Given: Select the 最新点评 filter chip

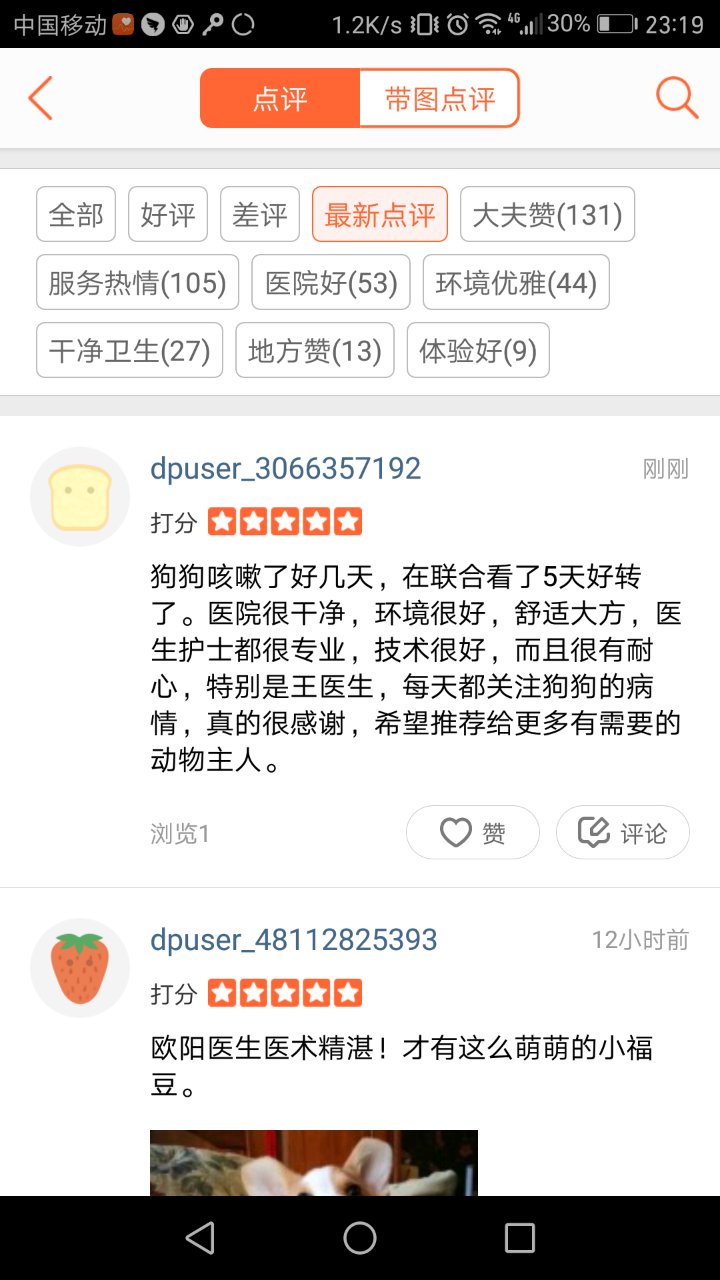Looking at the screenshot, I should [380, 214].
